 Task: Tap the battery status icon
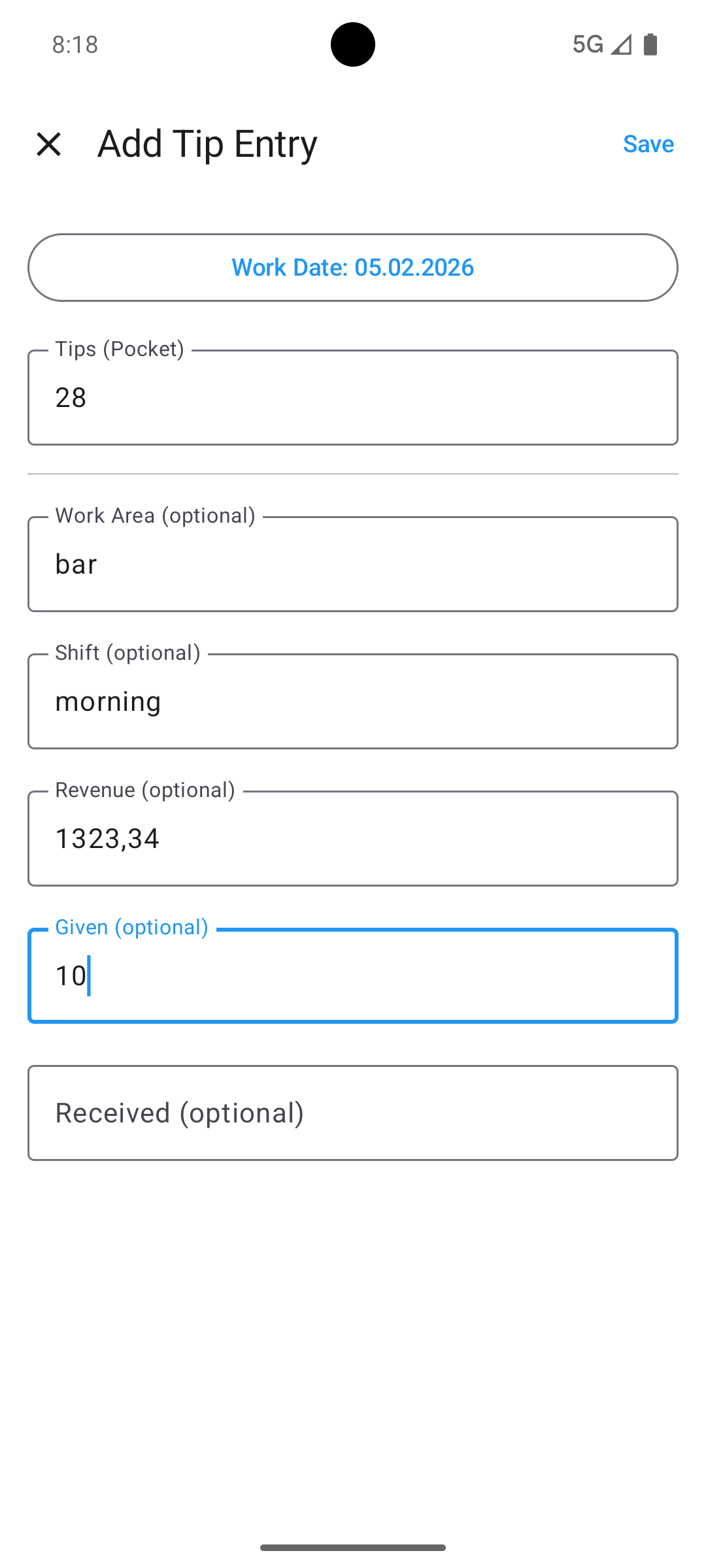[x=650, y=44]
